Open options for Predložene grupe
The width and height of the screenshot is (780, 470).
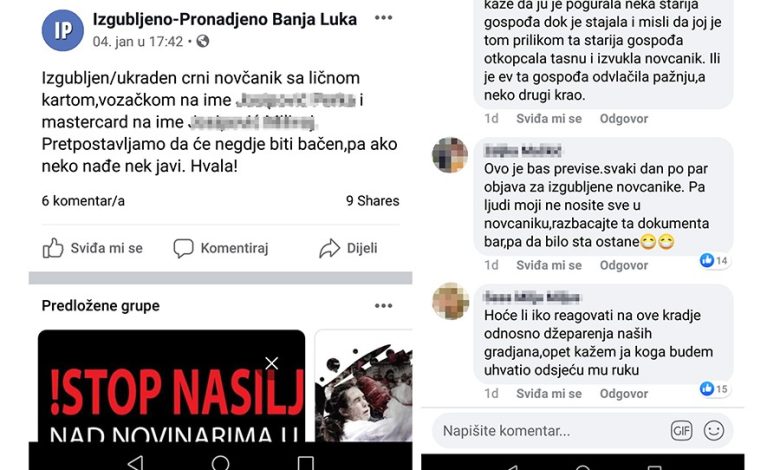[x=383, y=306]
